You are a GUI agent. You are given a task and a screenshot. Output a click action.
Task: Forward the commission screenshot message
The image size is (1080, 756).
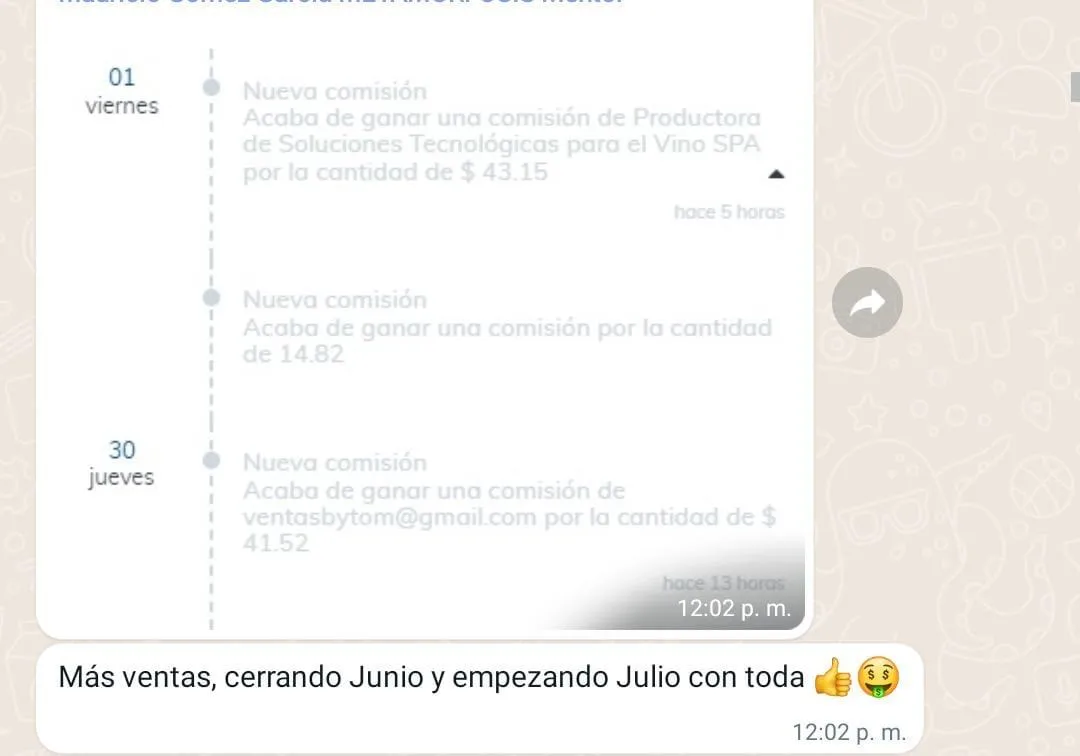[867, 302]
